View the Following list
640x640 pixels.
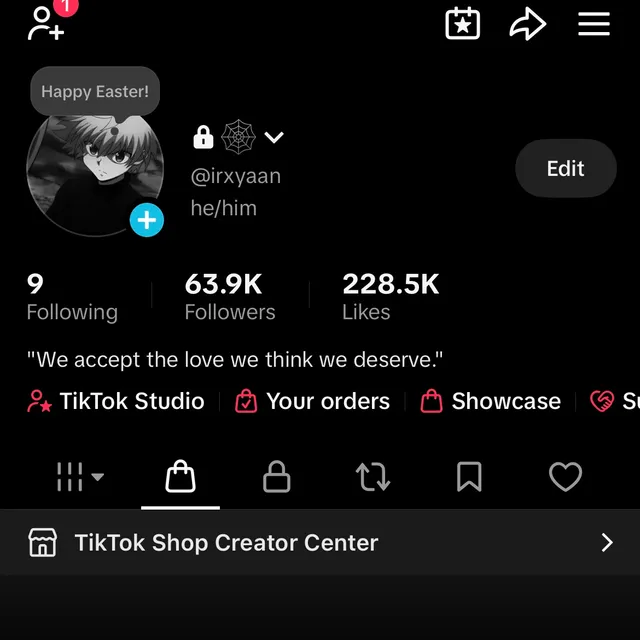(x=71, y=298)
